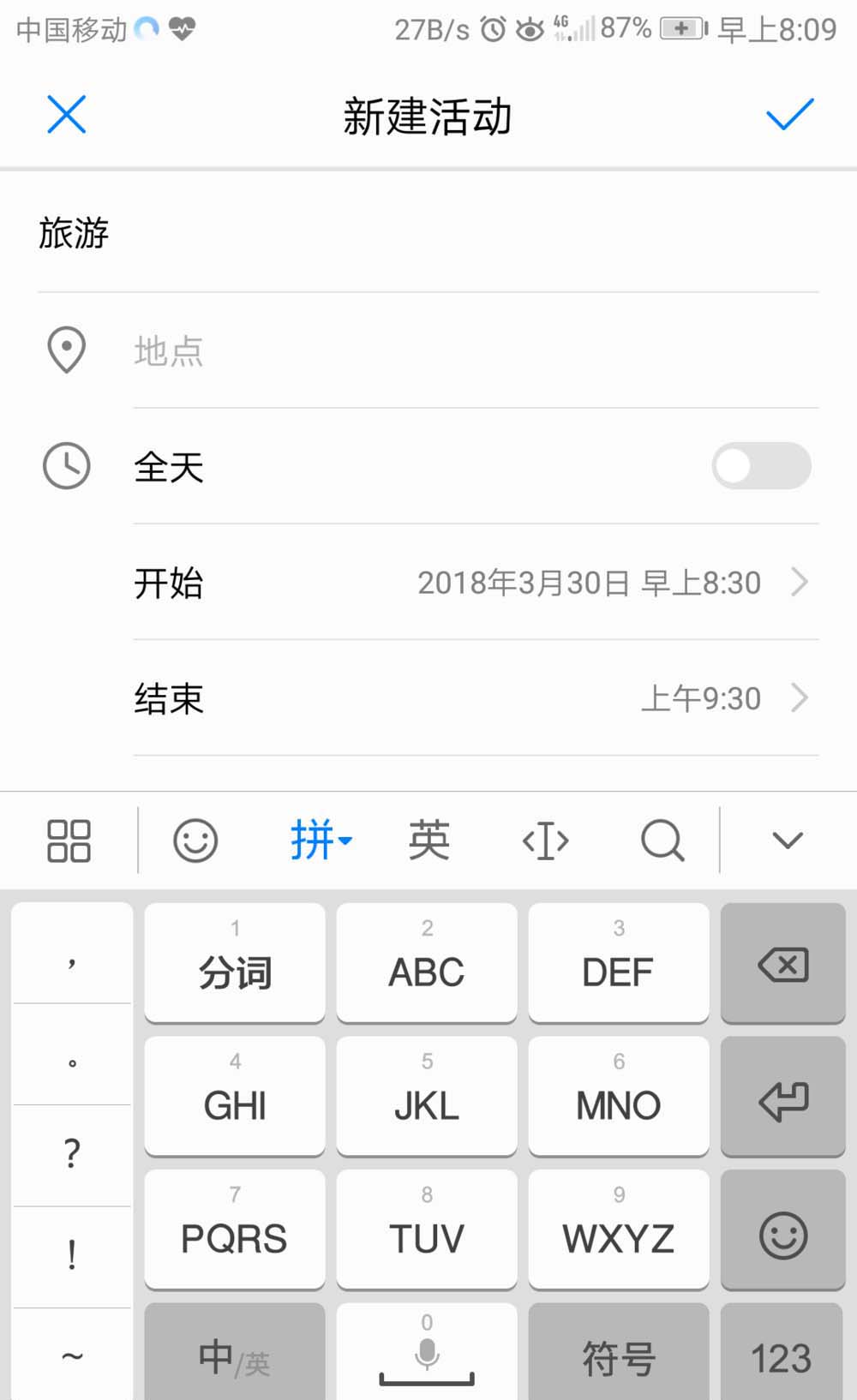
Task: Open the 符号 symbols keyboard
Action: [619, 1354]
